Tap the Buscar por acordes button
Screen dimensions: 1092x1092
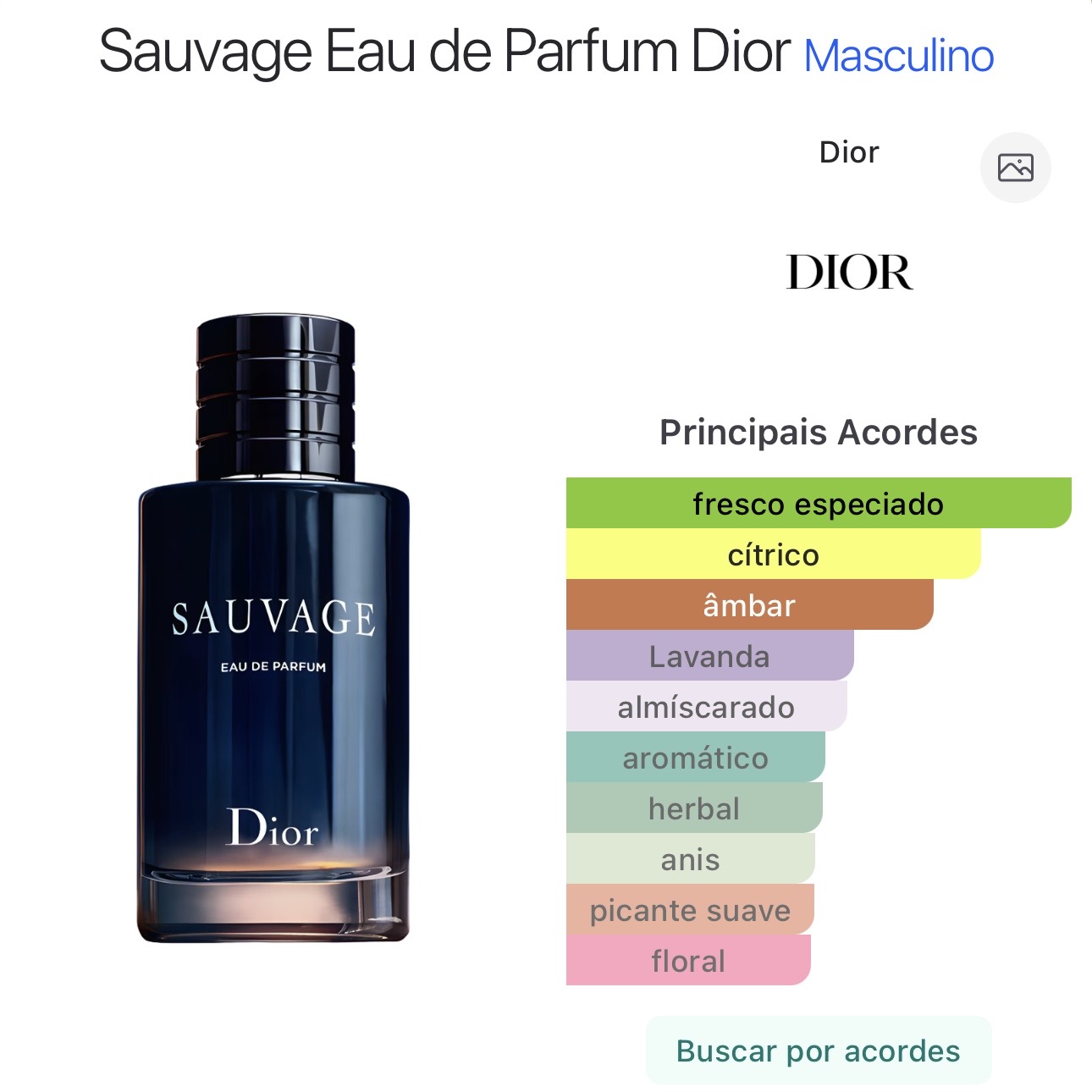(818, 1051)
